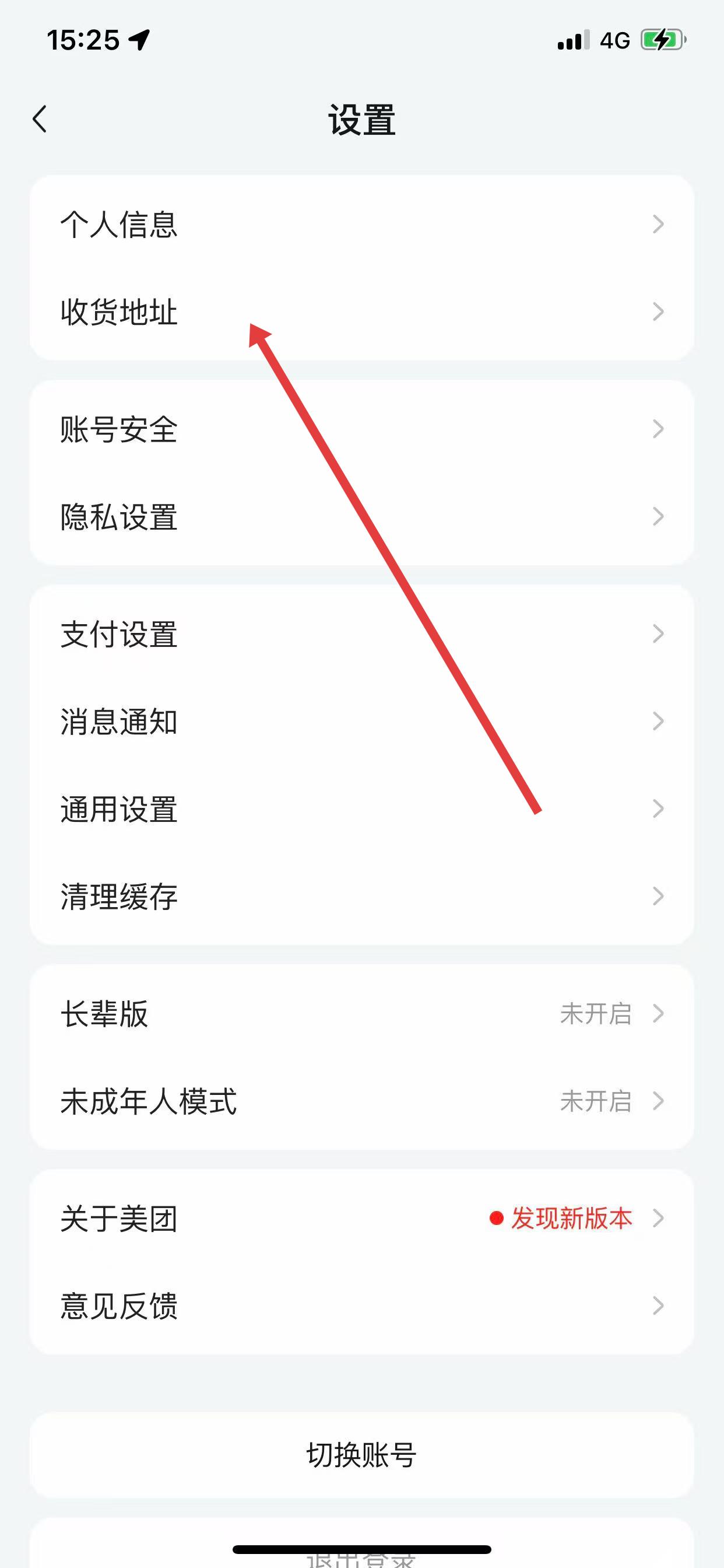Open 支付设置 row
Viewport: 724px width, 1568px height.
[361, 633]
